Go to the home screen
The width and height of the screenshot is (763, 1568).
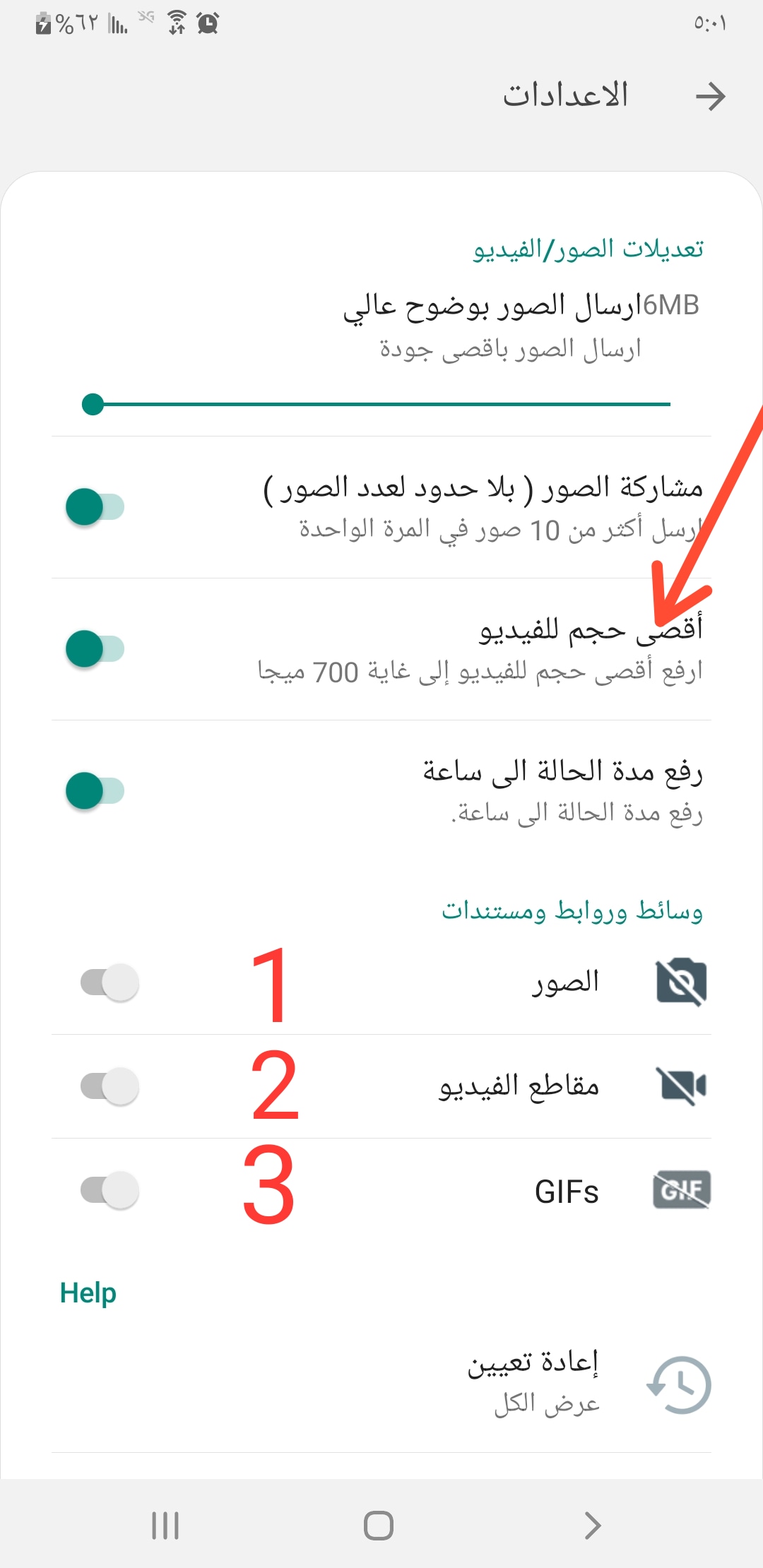379,1526
